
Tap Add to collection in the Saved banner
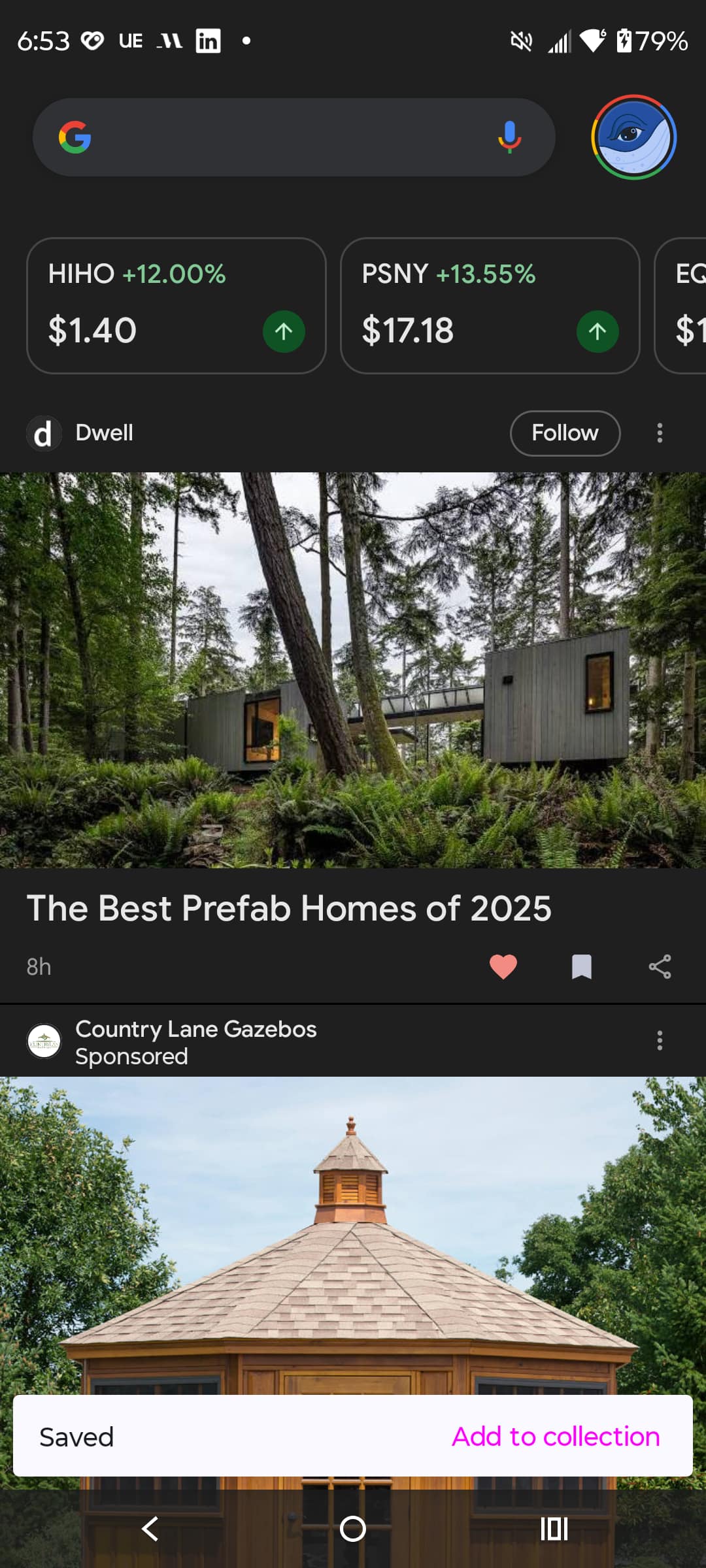click(556, 1436)
